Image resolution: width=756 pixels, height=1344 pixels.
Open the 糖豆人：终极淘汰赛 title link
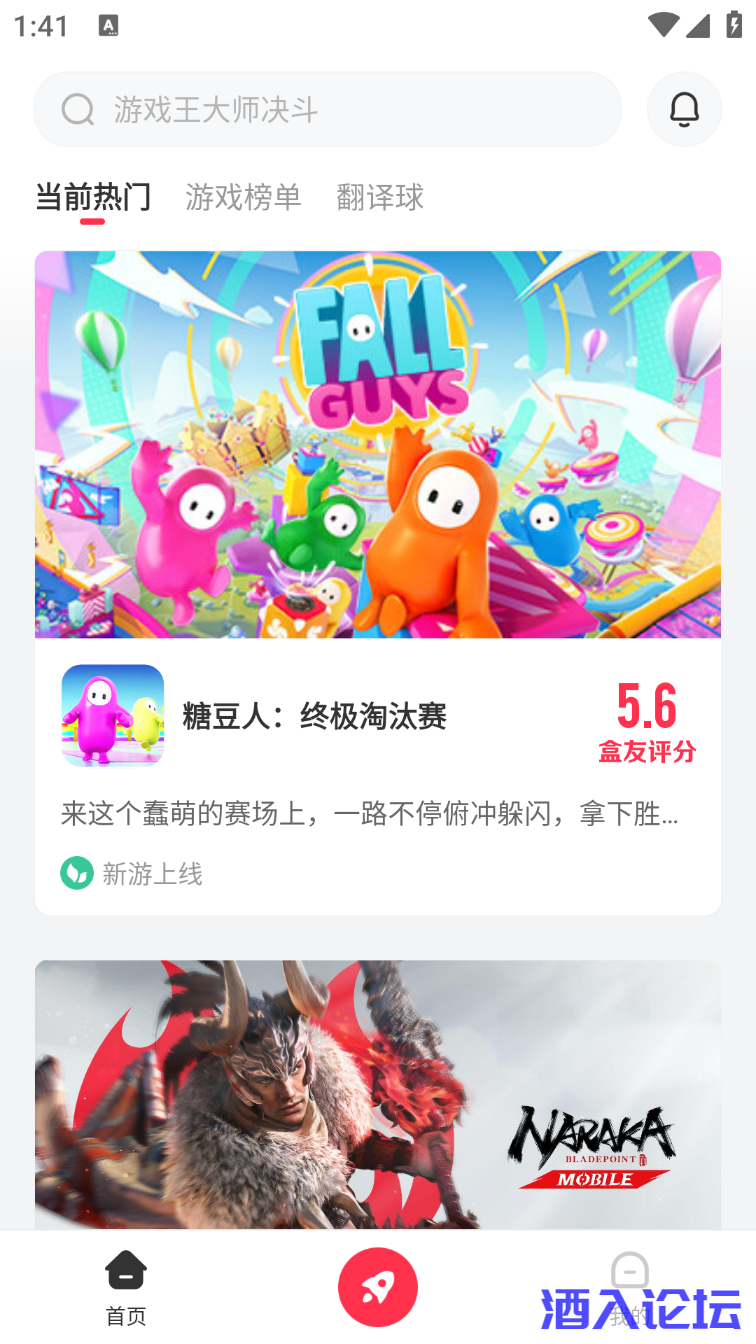click(315, 716)
